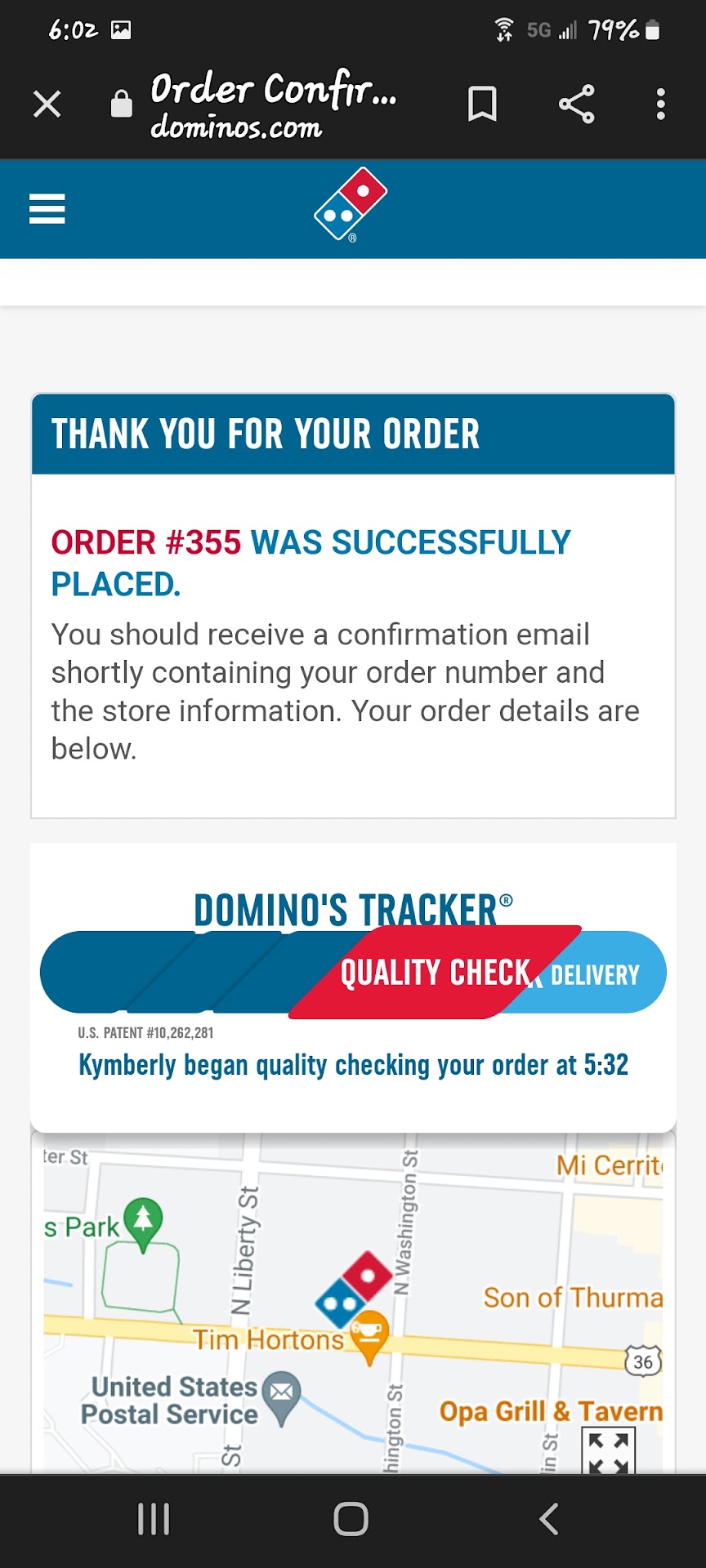Go back using the system back button
Image resolution: width=706 pixels, height=1568 pixels.
click(549, 1519)
